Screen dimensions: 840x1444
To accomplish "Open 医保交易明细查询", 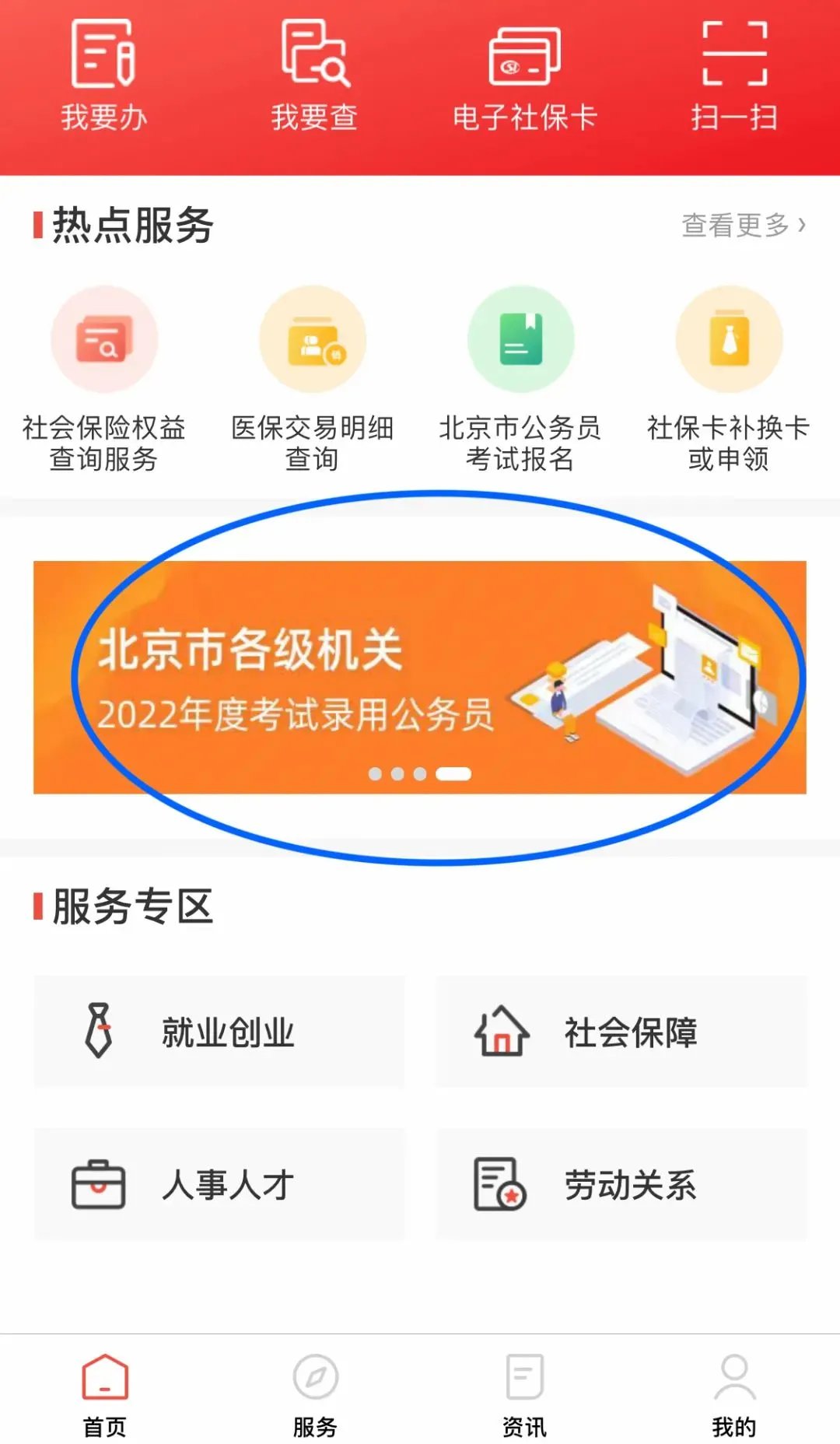I will [313, 378].
